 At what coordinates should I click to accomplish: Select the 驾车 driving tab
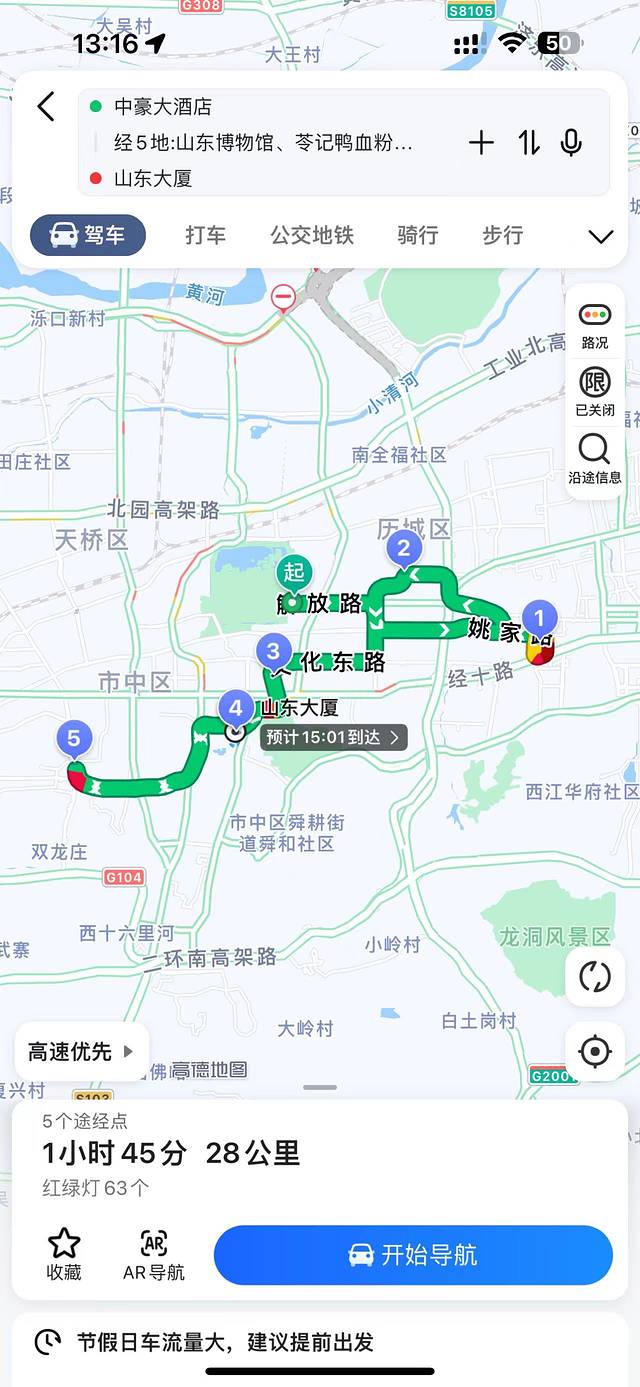click(x=88, y=235)
